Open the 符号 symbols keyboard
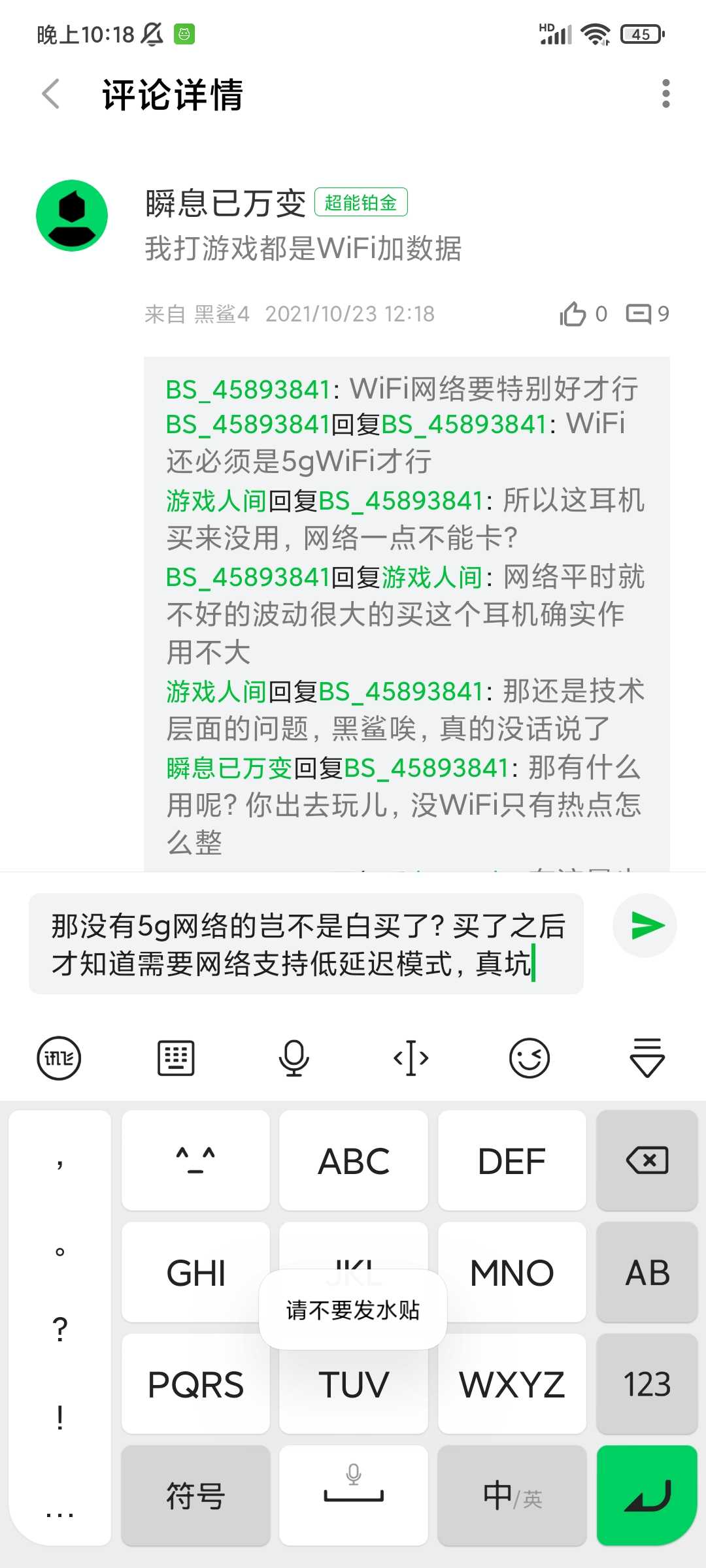 (195, 1495)
